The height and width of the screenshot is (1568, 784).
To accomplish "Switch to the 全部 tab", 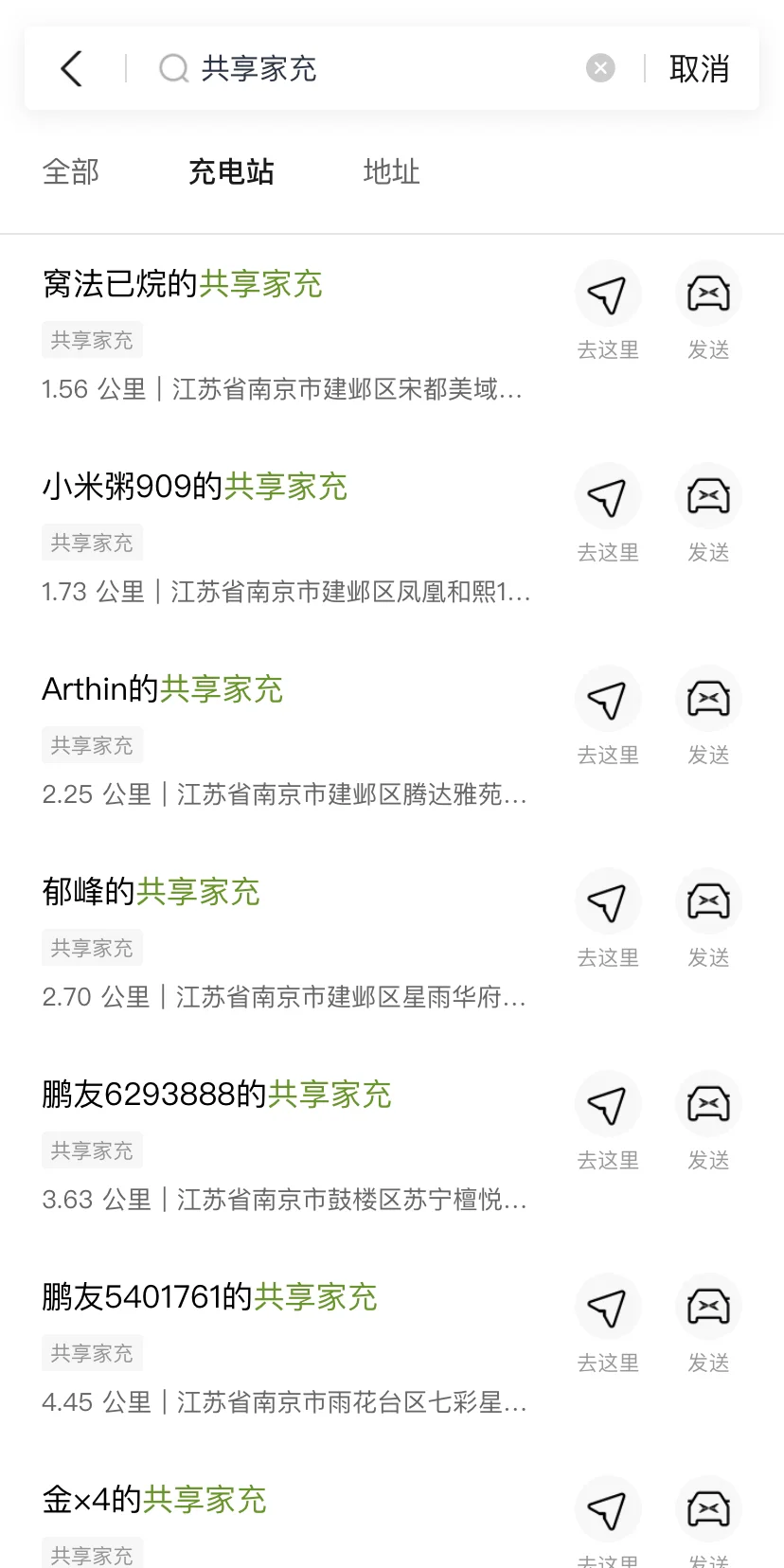I will pos(71,172).
